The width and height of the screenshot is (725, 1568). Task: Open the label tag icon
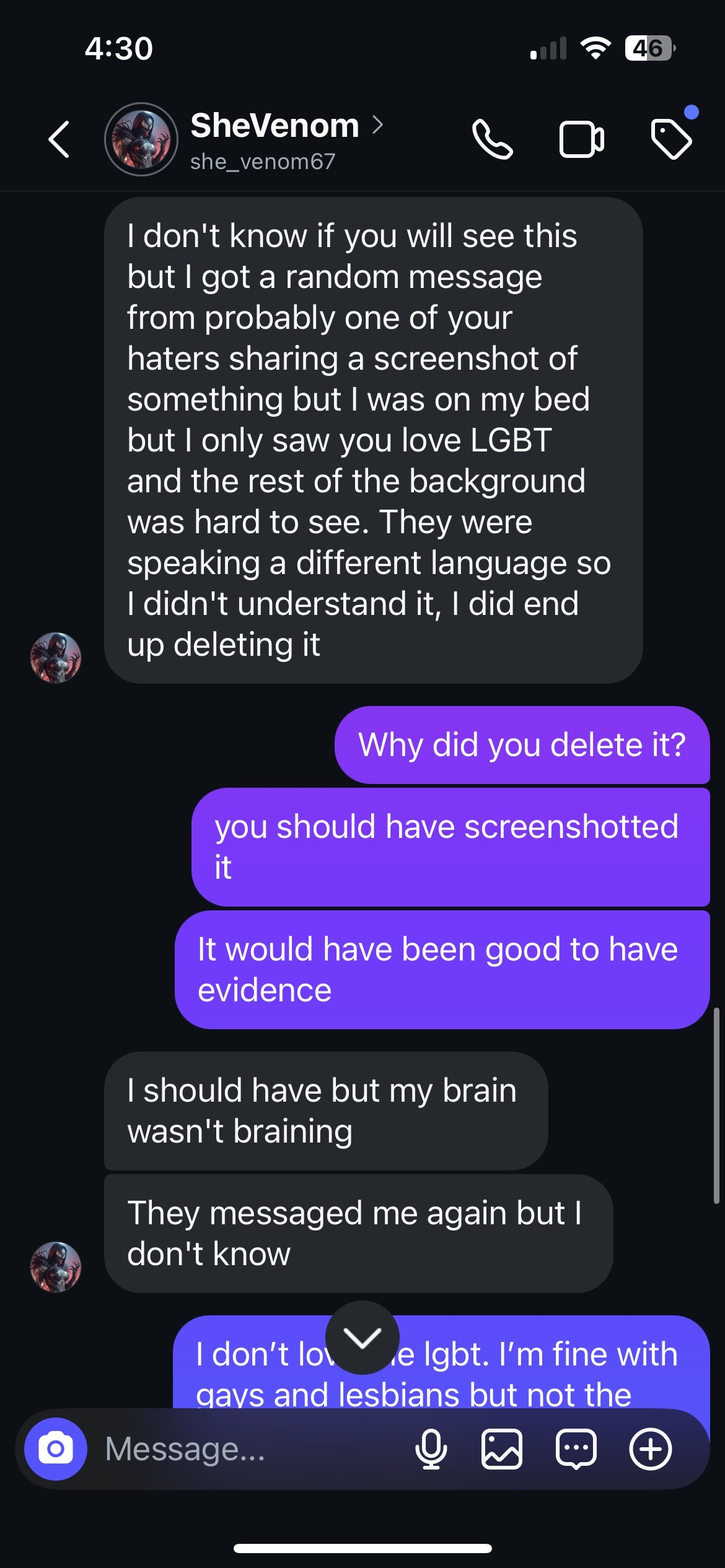pyautogui.click(x=672, y=139)
